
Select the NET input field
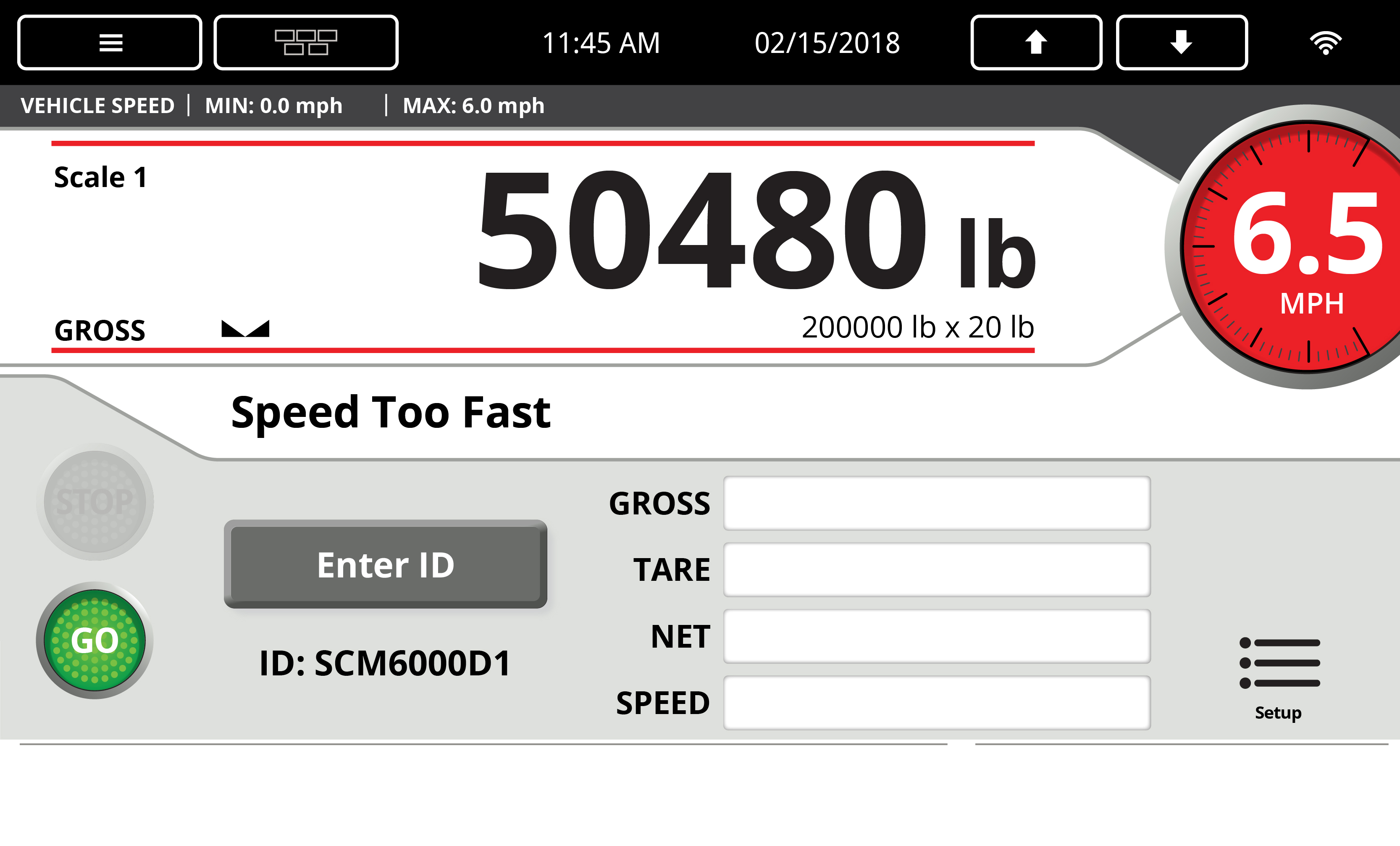point(936,636)
